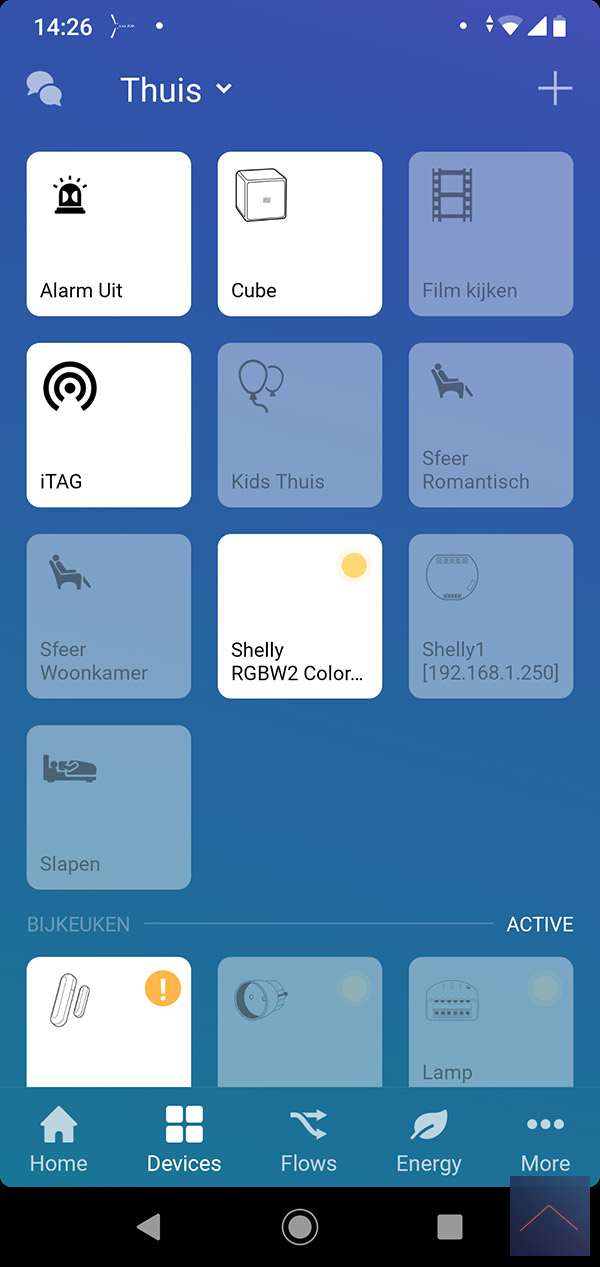Select the Film kijken tile
This screenshot has height=1267, width=600.
tap(491, 234)
